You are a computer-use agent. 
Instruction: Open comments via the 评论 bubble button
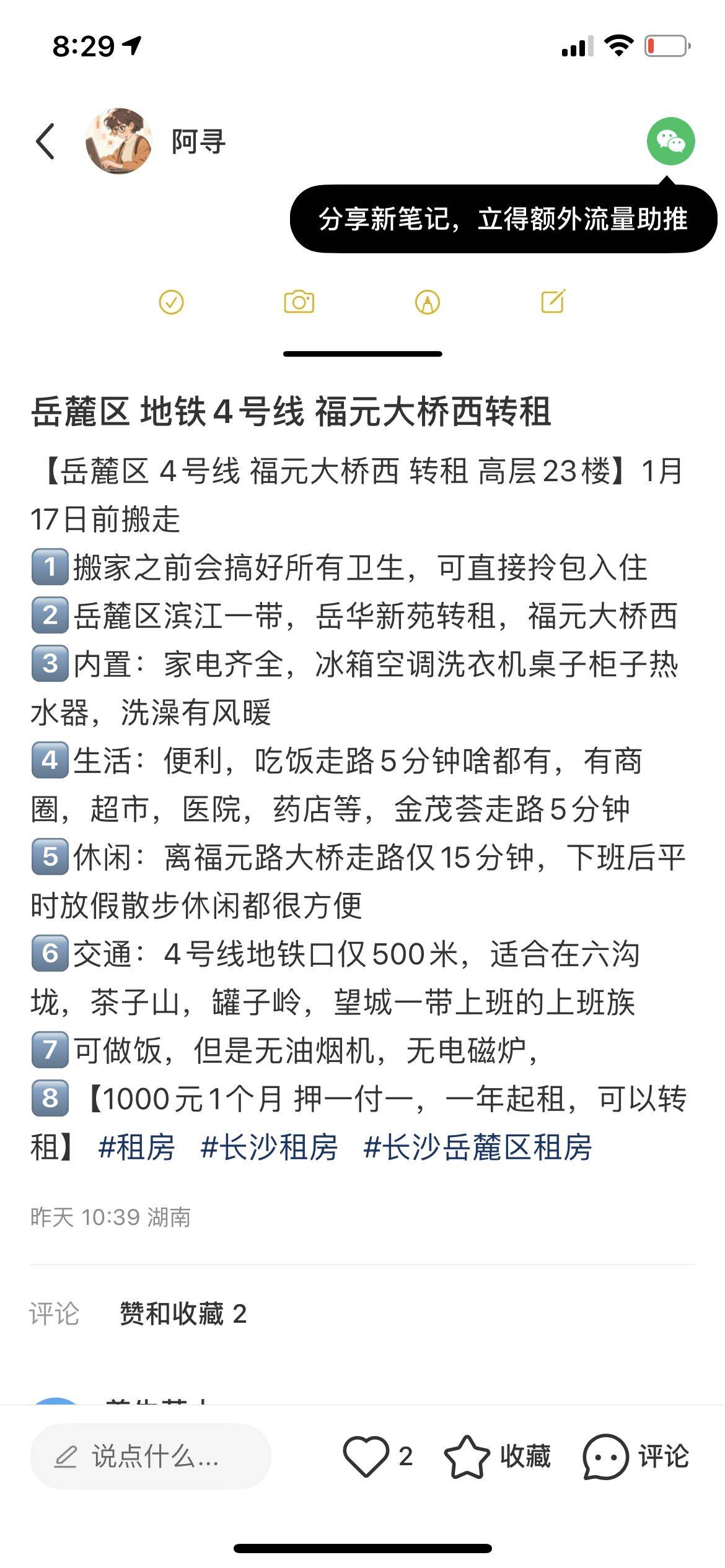pos(636,1457)
